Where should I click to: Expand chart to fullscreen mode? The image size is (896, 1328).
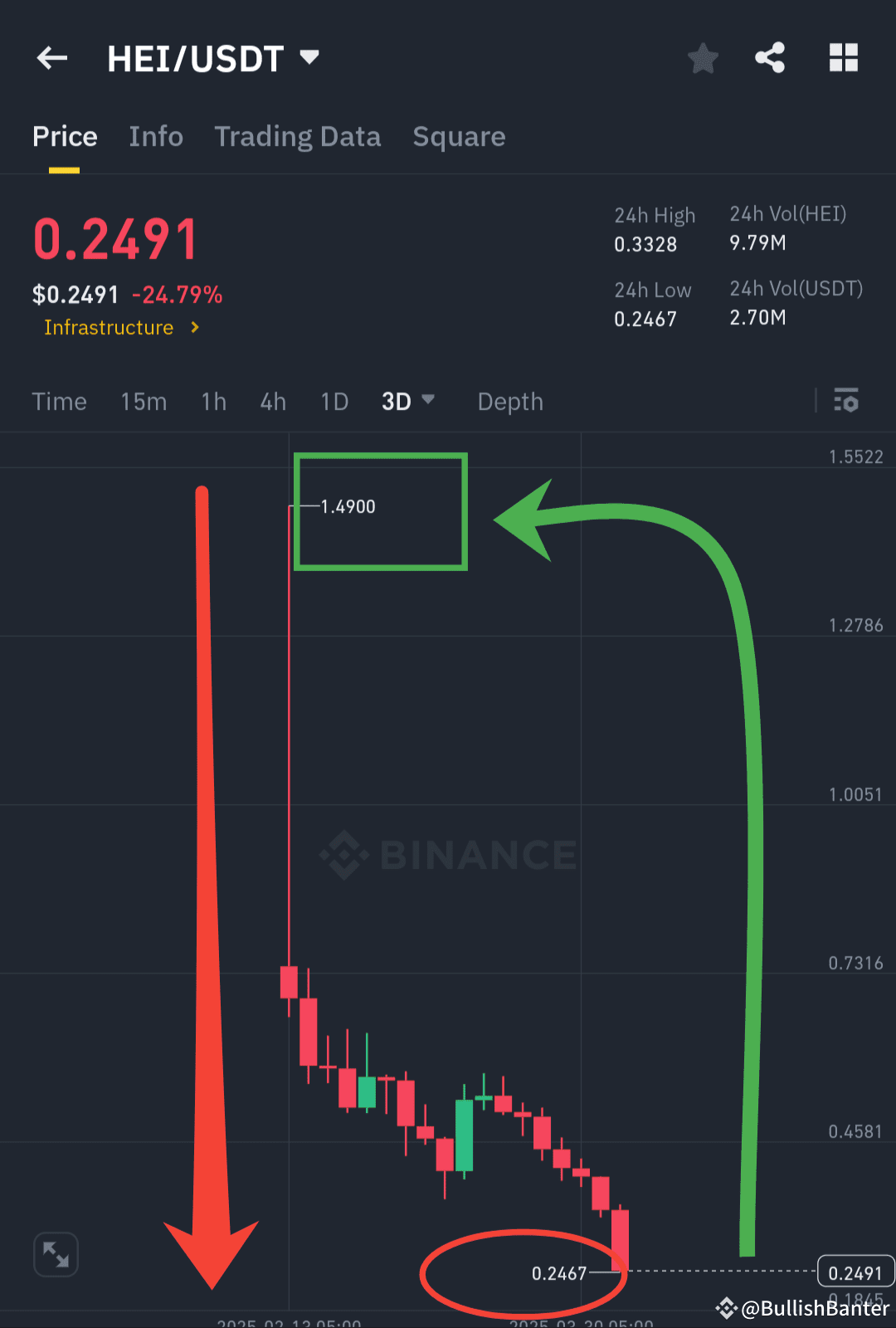[x=56, y=1254]
